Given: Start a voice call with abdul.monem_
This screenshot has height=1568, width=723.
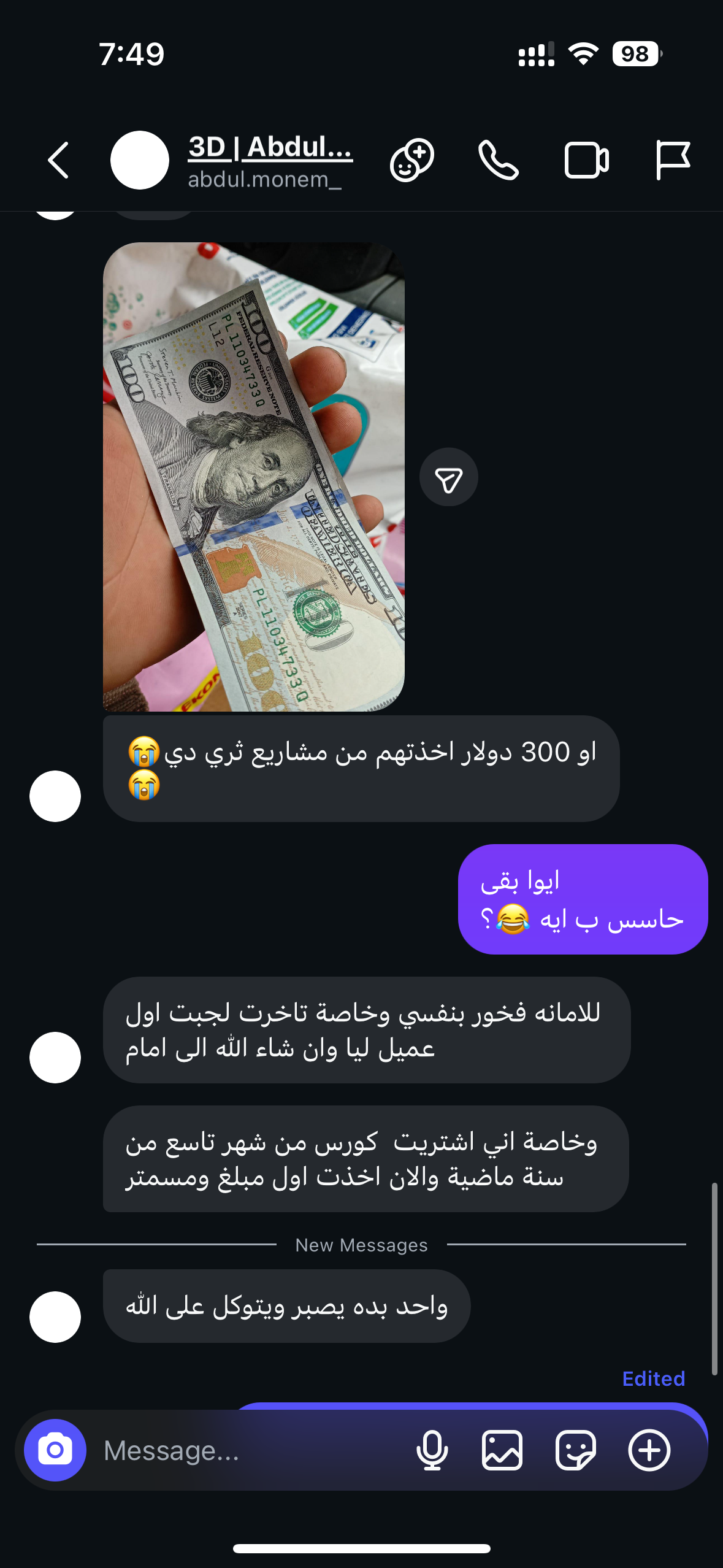Looking at the screenshot, I should coord(499,160).
